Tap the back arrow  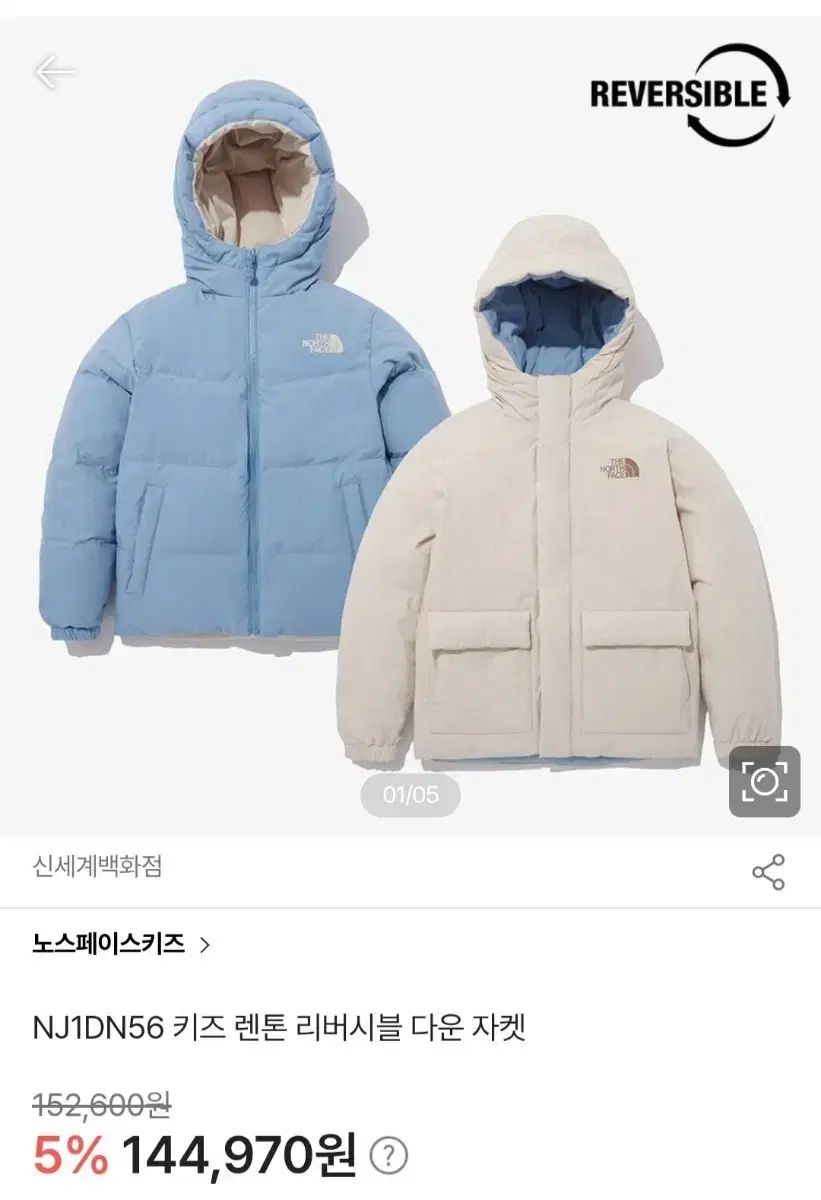pyautogui.click(x=55, y=70)
